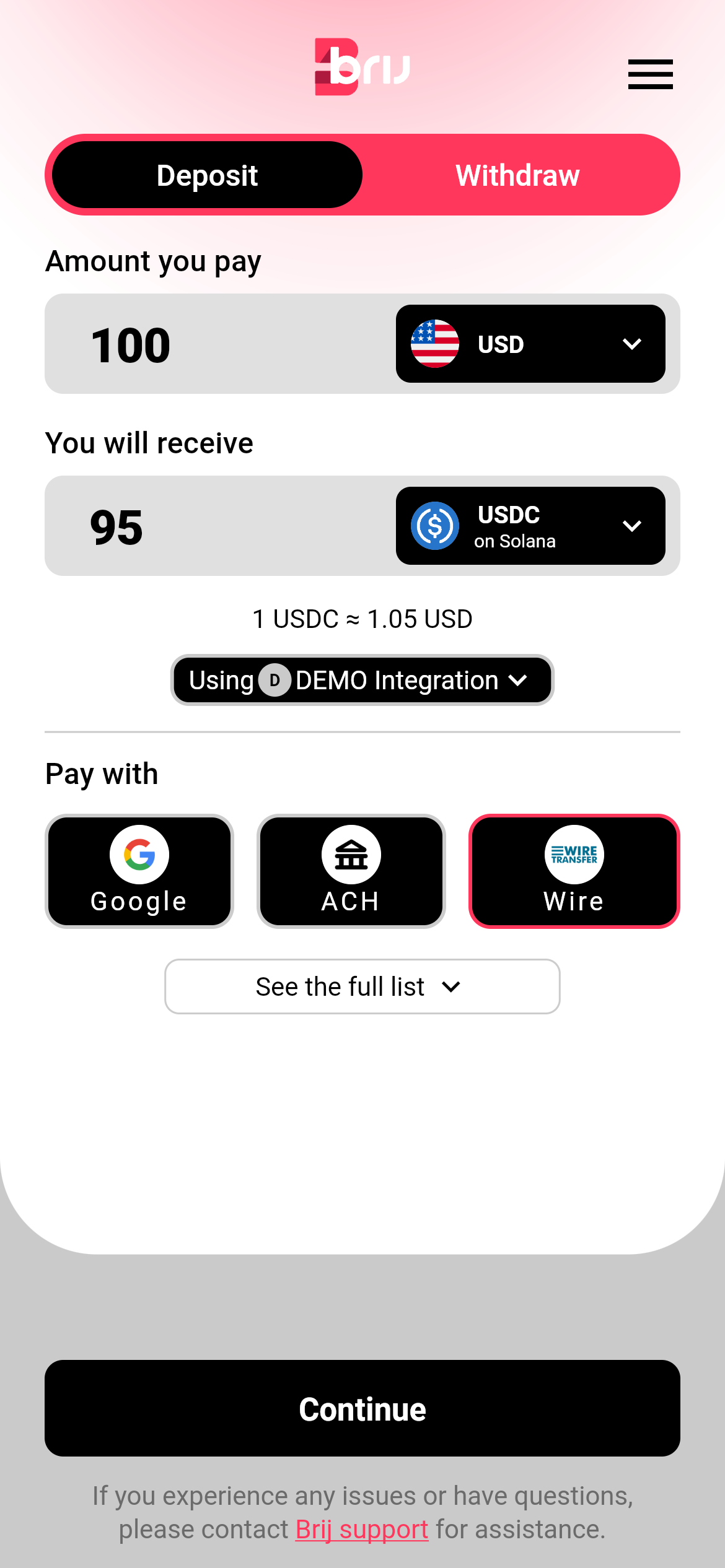Change the USDC on Solana token
This screenshot has width=725, height=1568.
click(530, 526)
